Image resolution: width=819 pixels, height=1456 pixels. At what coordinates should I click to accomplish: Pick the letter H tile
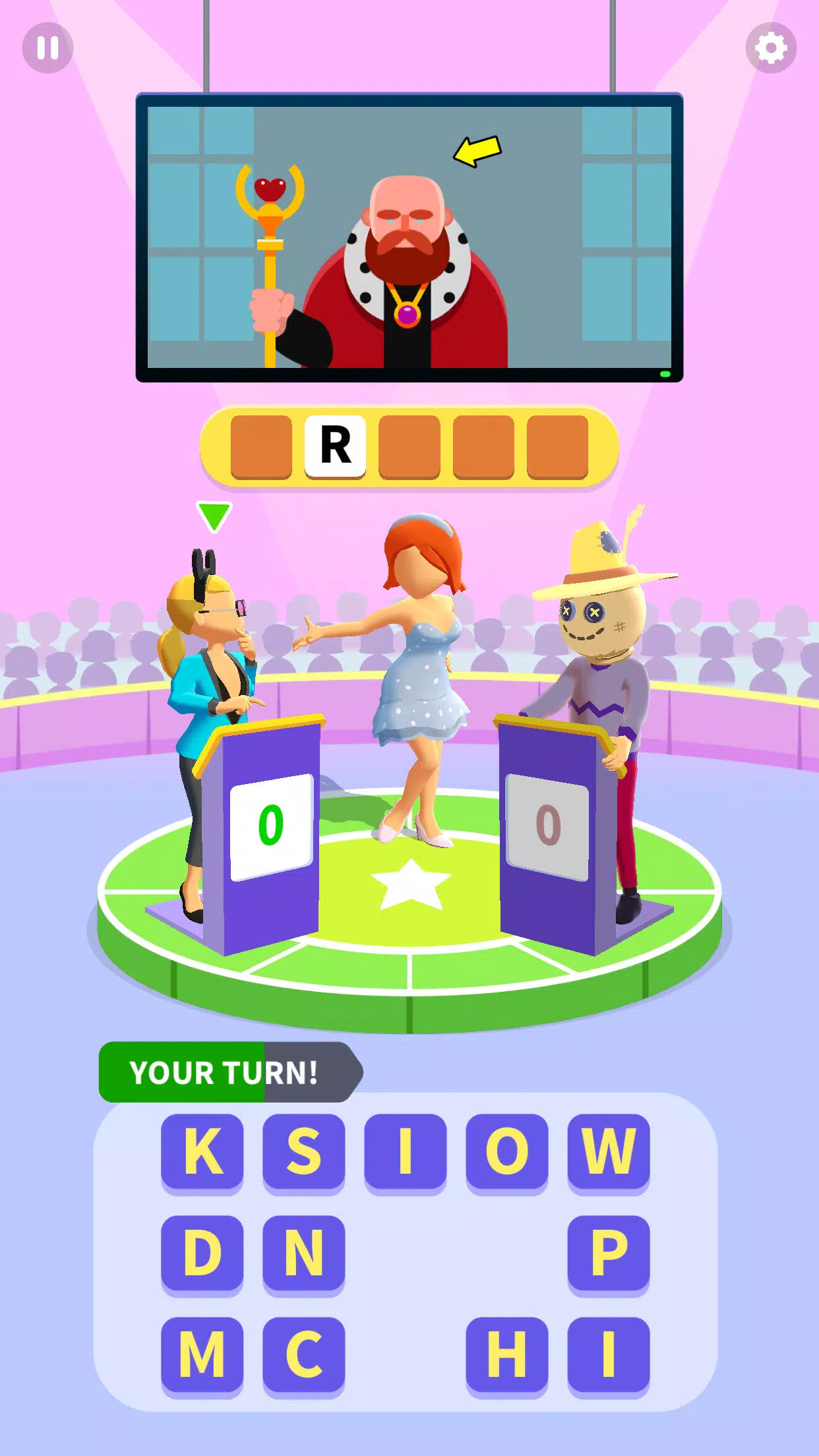(507, 1354)
